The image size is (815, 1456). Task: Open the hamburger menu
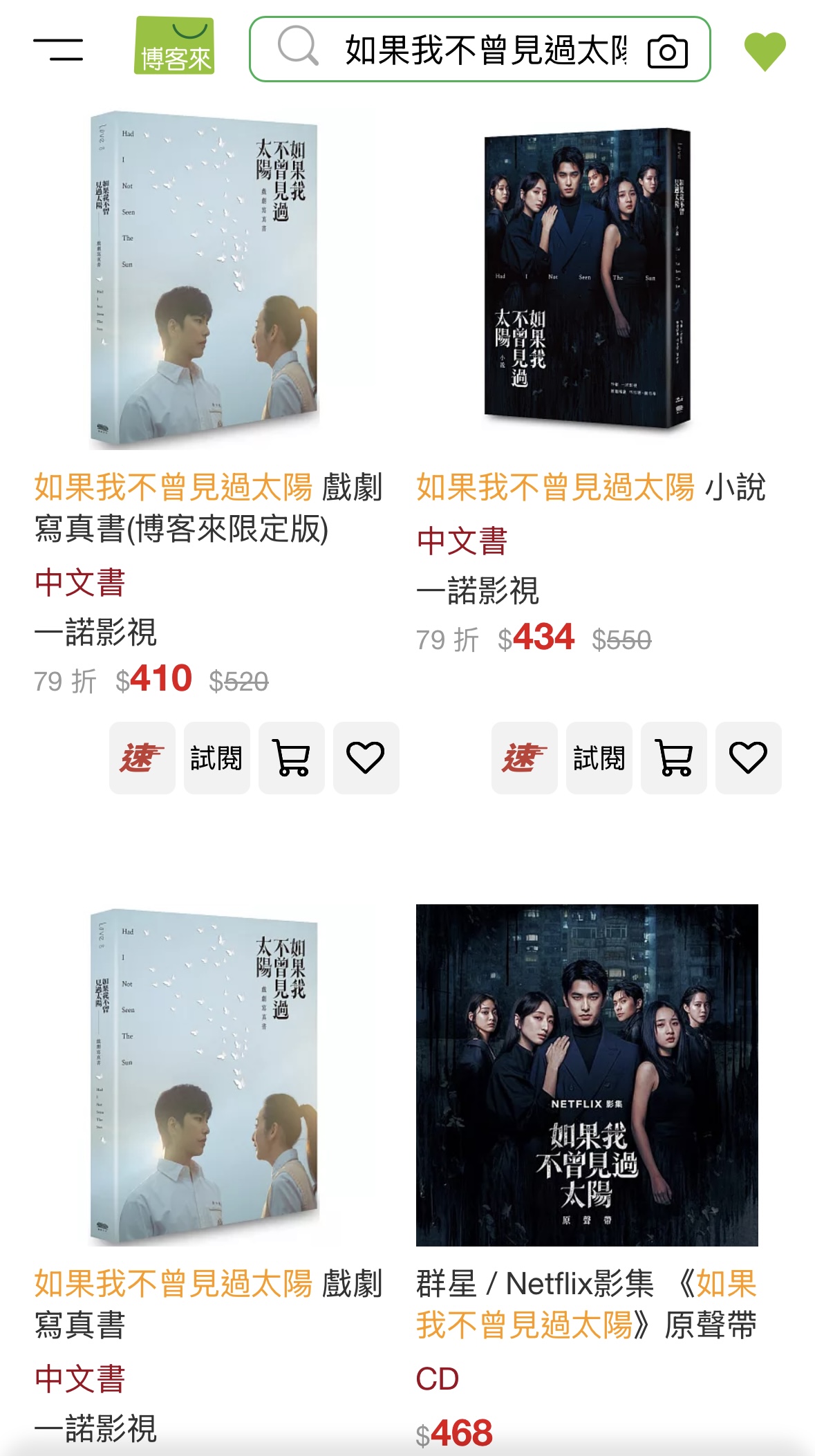point(58,49)
